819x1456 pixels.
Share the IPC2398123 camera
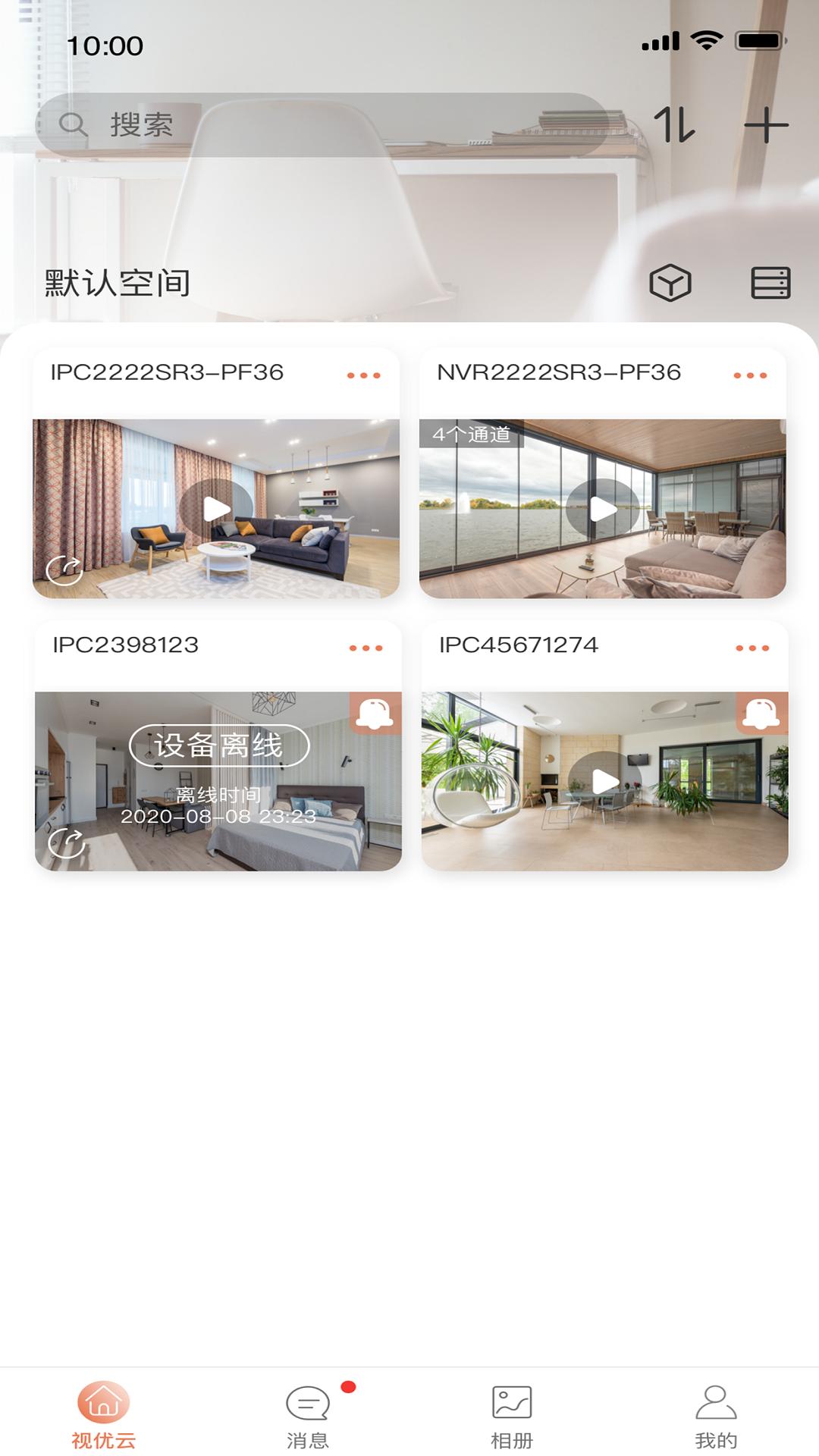click(67, 843)
